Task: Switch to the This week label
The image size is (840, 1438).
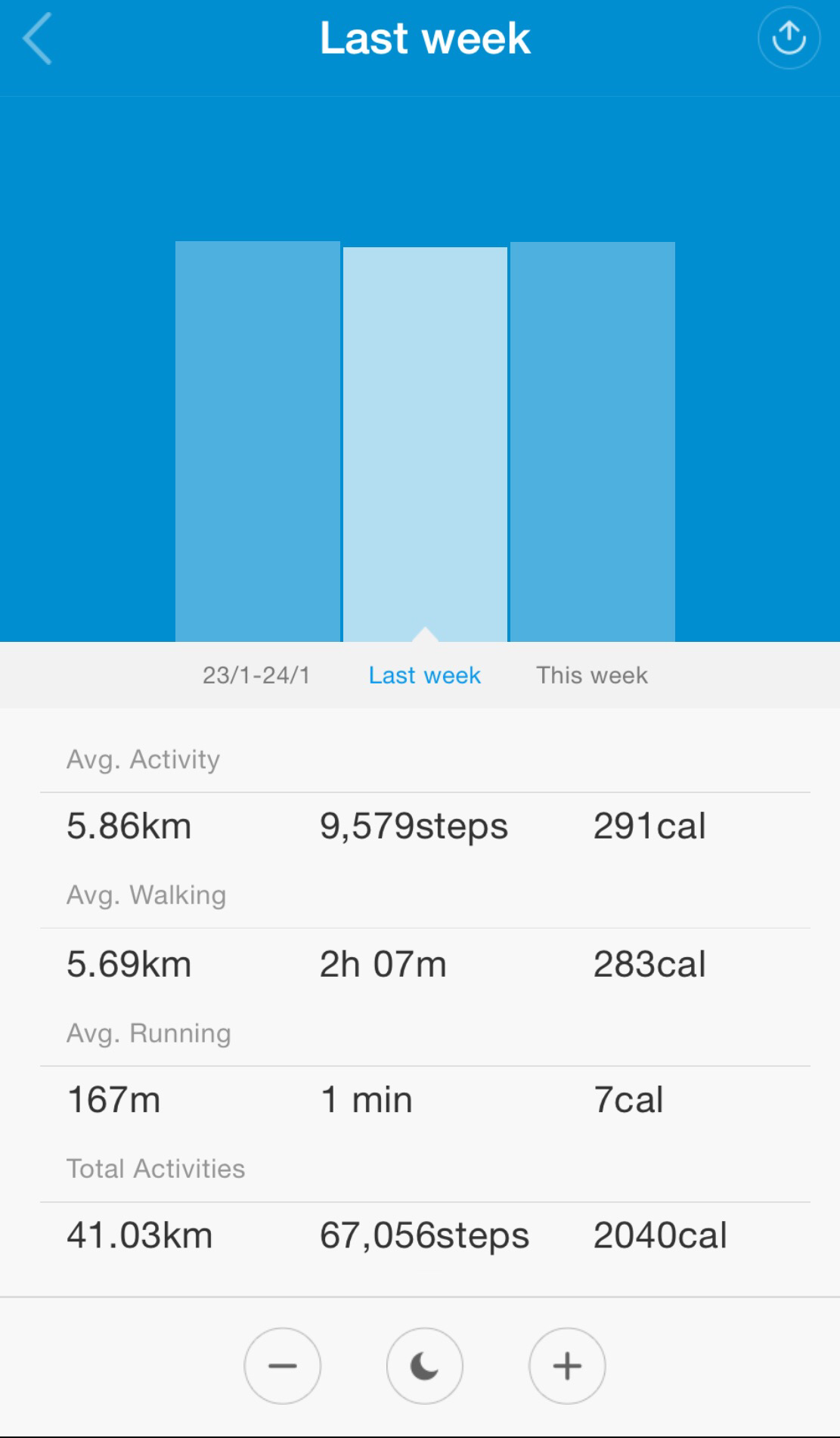Action: pyautogui.click(x=592, y=675)
